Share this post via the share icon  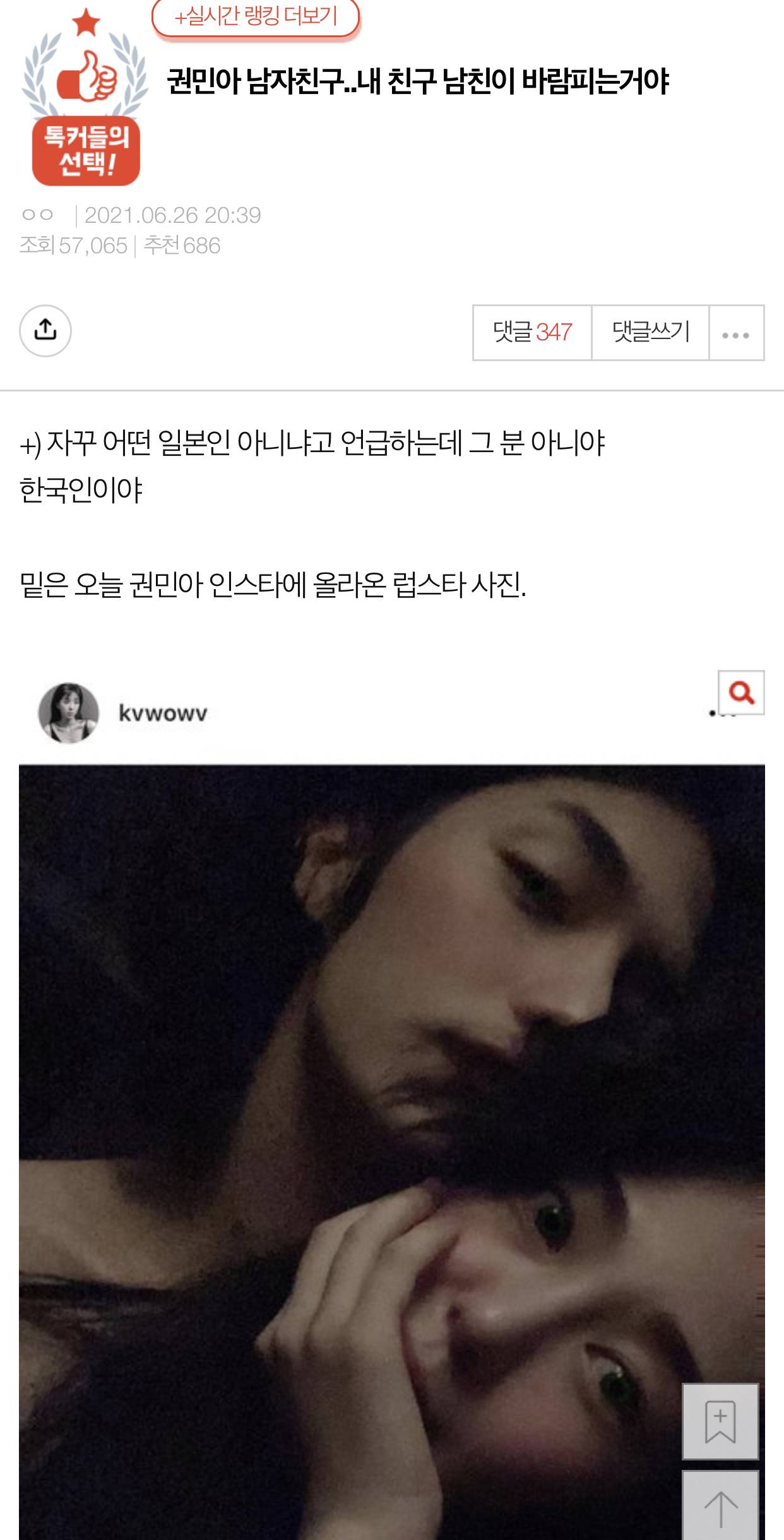click(x=45, y=330)
